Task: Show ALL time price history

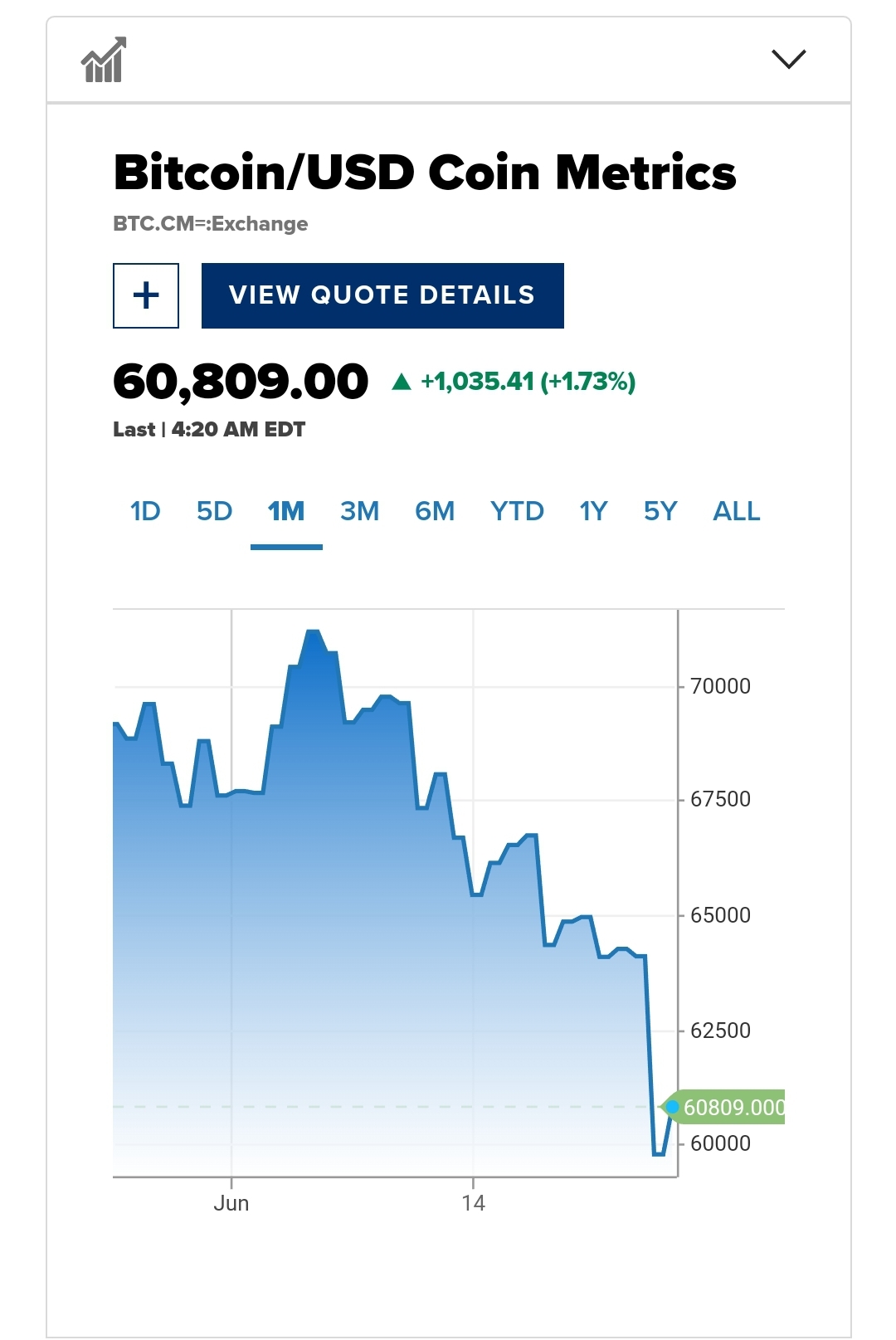Action: [x=736, y=511]
